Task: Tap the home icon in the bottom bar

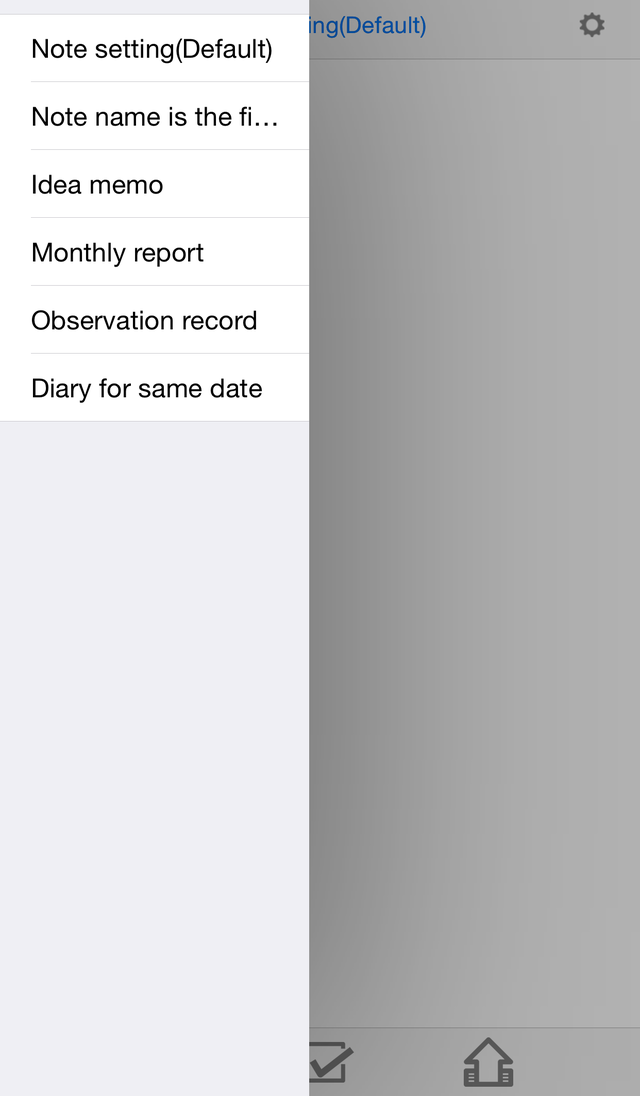Action: tap(488, 1062)
